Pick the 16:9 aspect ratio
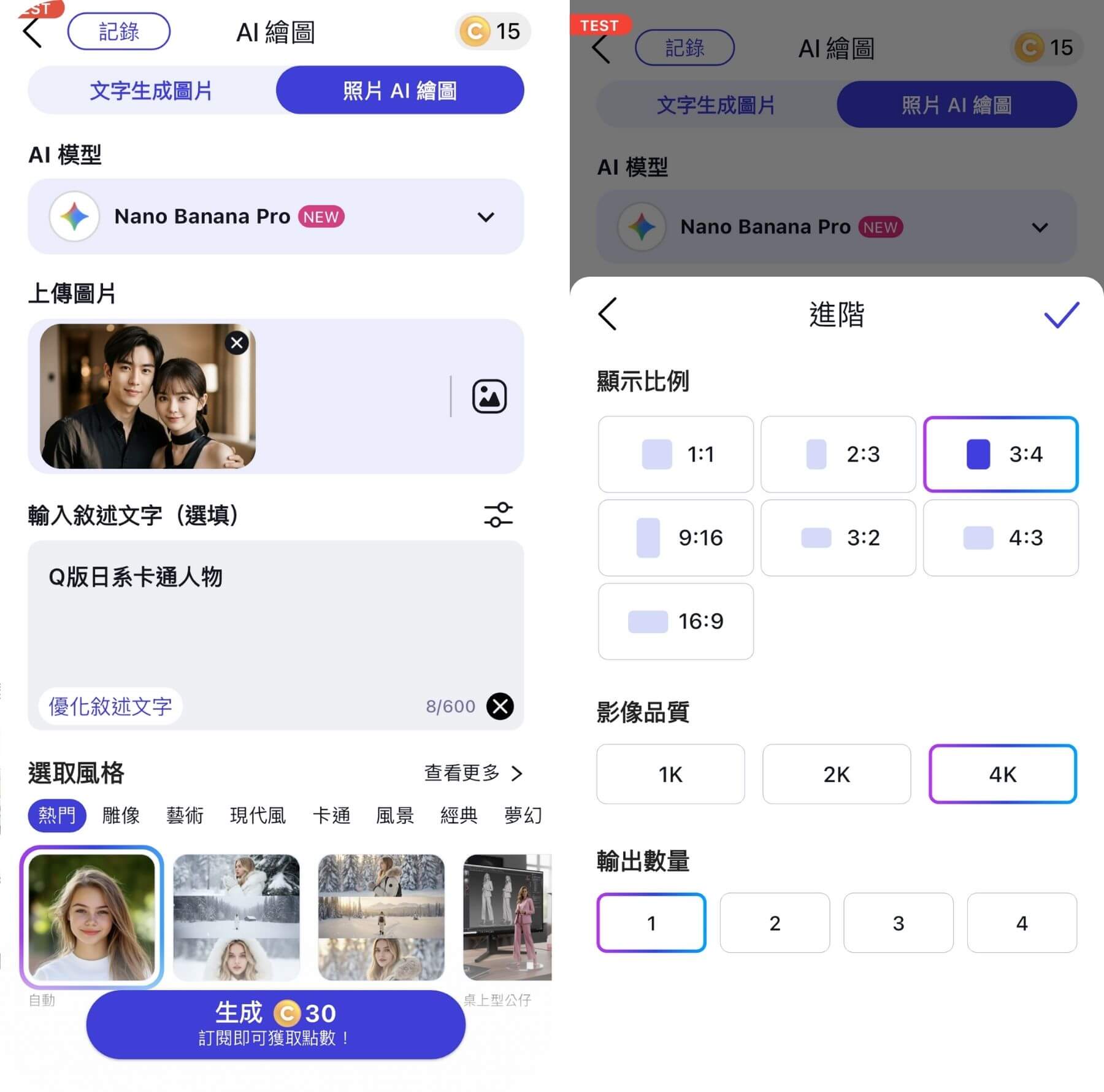This screenshot has width=1104, height=1092. pos(675,621)
